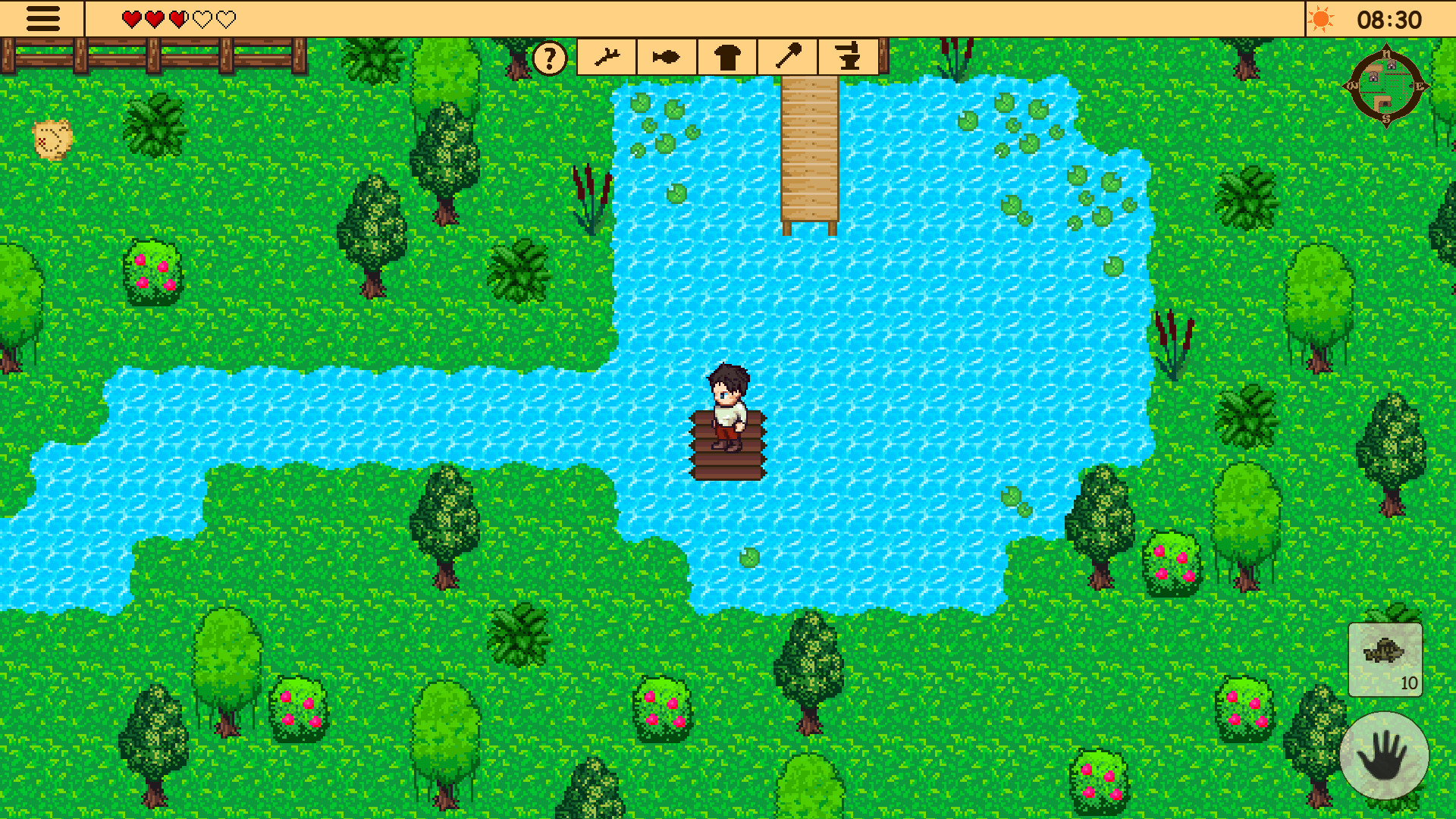Open the help question mark
This screenshot has height=819, width=1456.
[x=549, y=58]
